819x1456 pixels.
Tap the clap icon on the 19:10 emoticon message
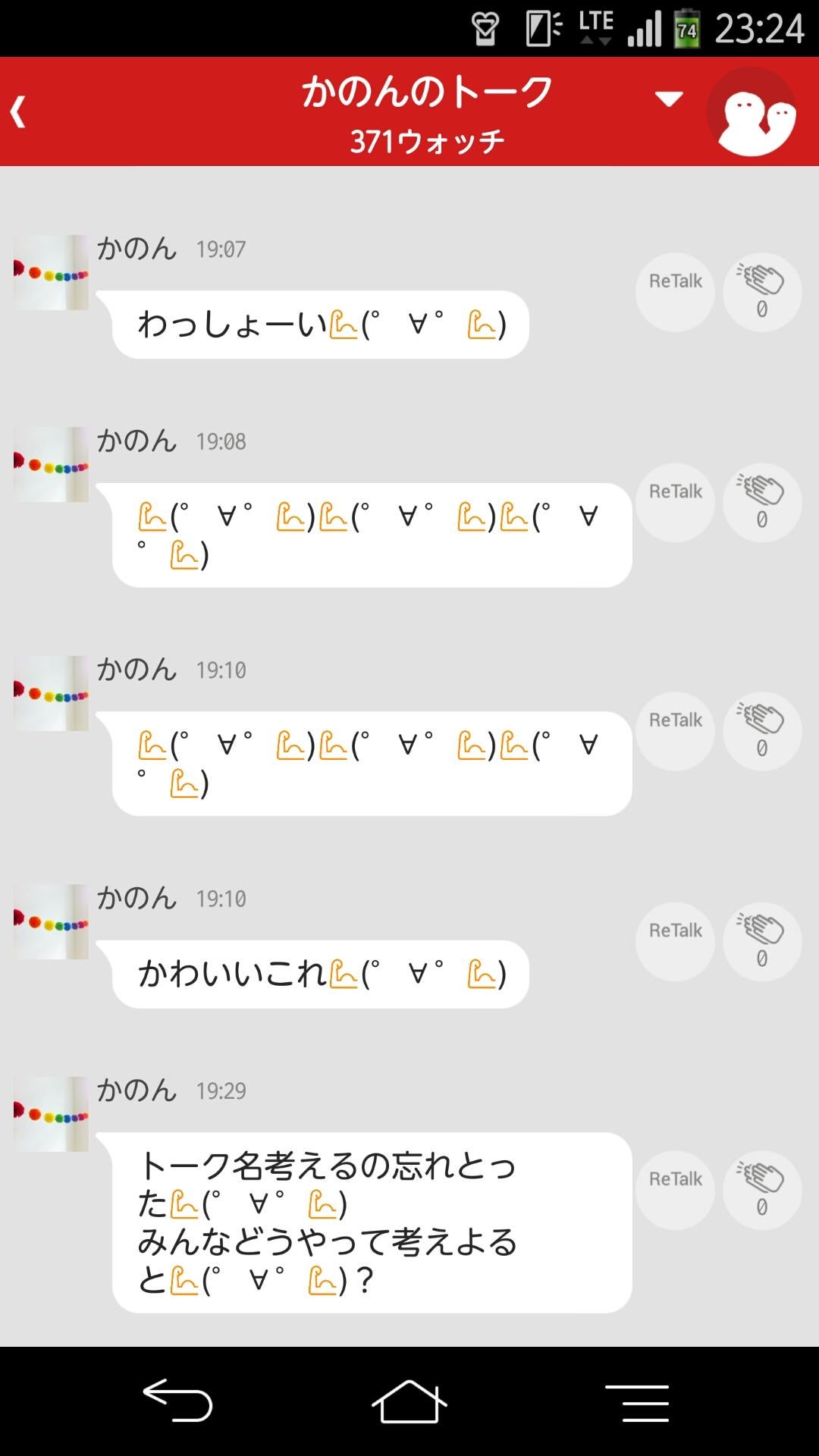(761, 730)
